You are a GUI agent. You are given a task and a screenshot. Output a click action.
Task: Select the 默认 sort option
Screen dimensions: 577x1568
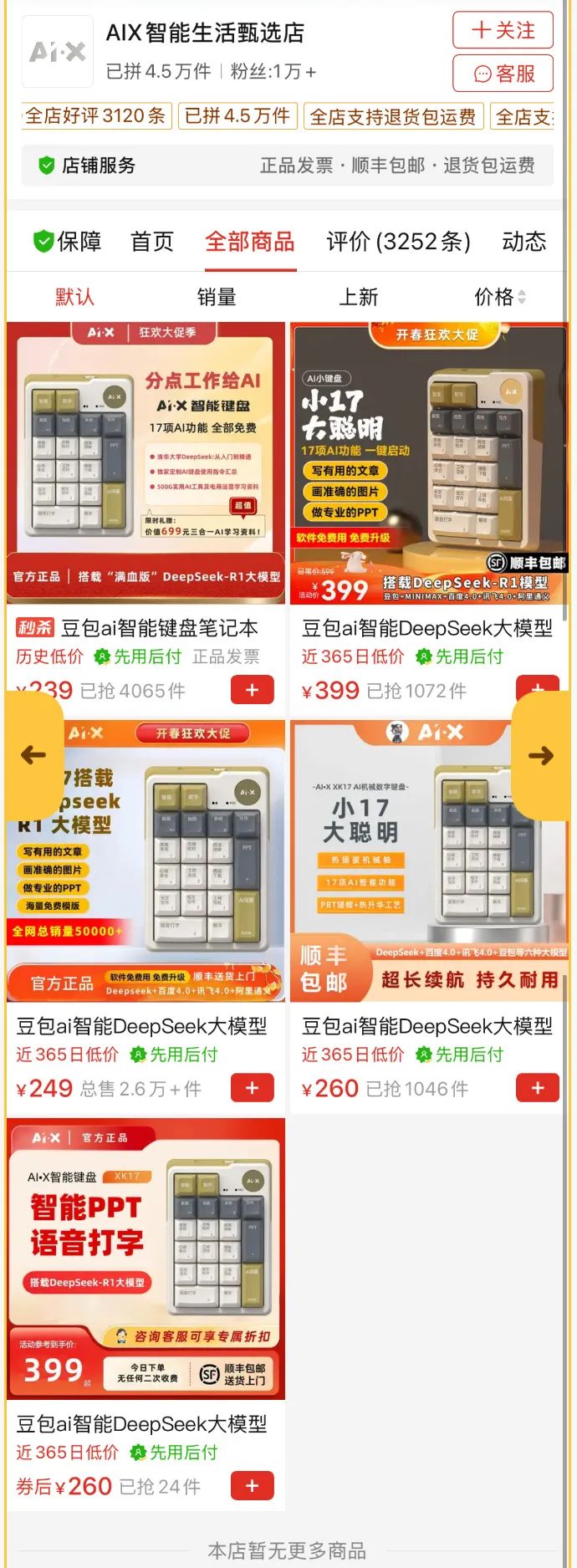pos(75,297)
